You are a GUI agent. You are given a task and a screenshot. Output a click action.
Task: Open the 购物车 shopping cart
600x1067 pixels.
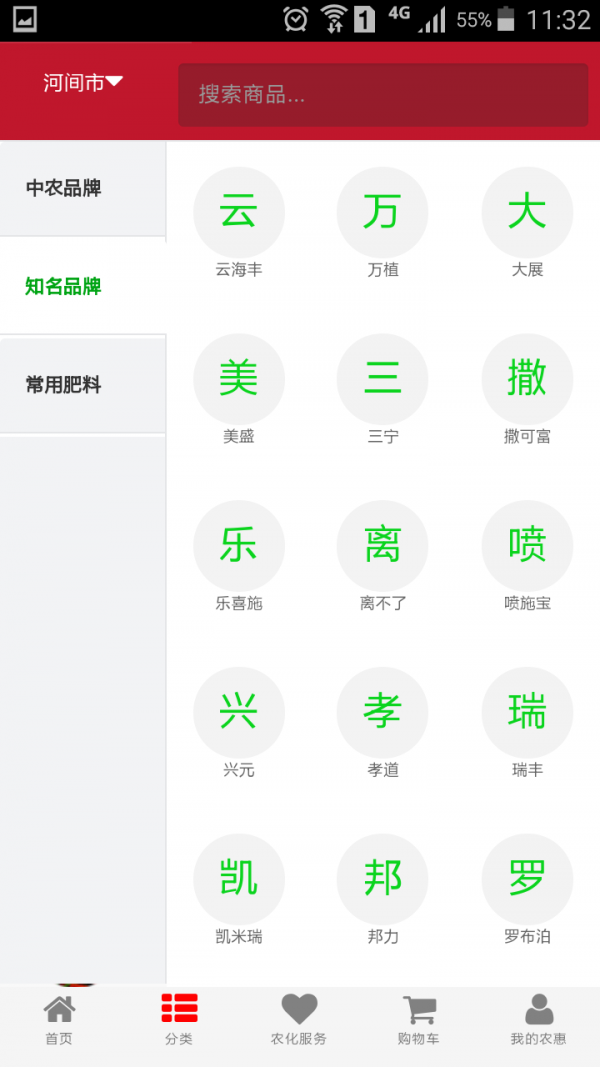tap(419, 1020)
